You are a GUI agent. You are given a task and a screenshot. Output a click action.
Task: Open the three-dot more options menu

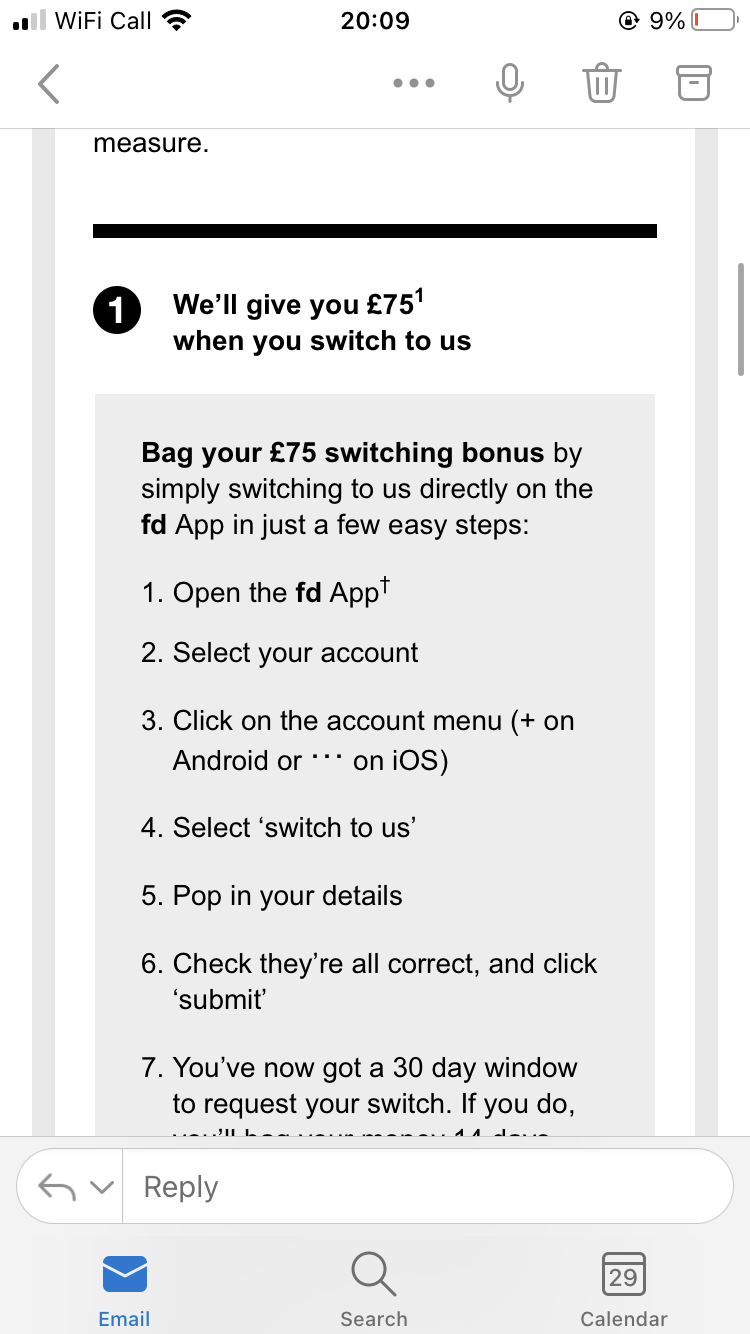[413, 84]
